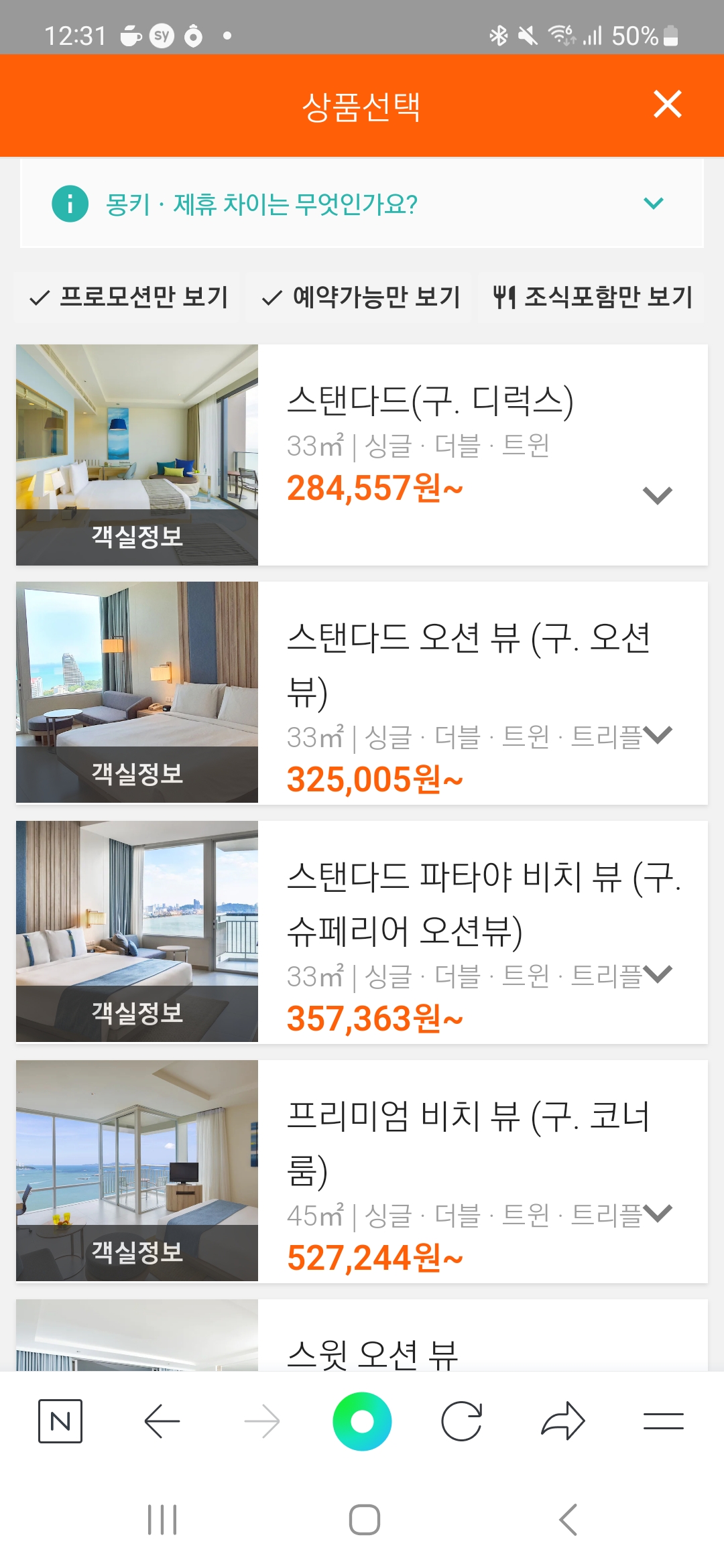The image size is (724, 1568).
Task: Expand the 스탠다드 오션 뷰 room options
Action: [657, 734]
